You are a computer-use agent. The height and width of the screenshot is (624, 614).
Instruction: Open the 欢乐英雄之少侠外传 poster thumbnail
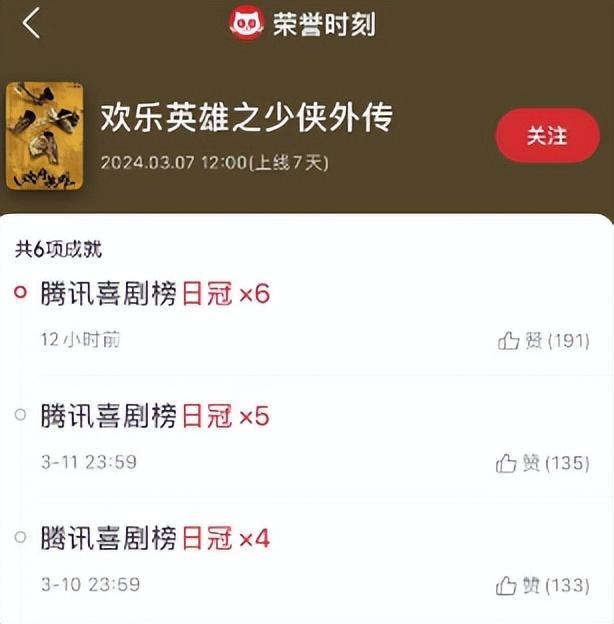pyautogui.click(x=44, y=136)
